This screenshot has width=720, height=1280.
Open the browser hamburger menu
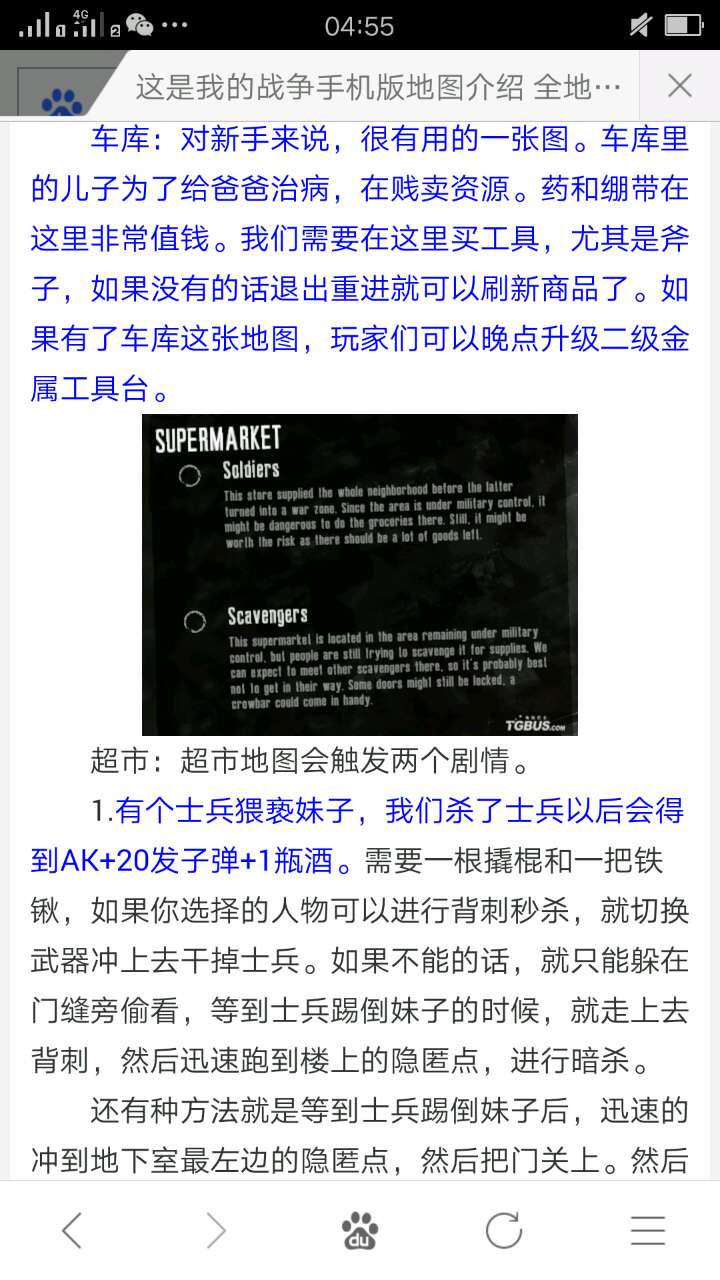pos(648,1230)
